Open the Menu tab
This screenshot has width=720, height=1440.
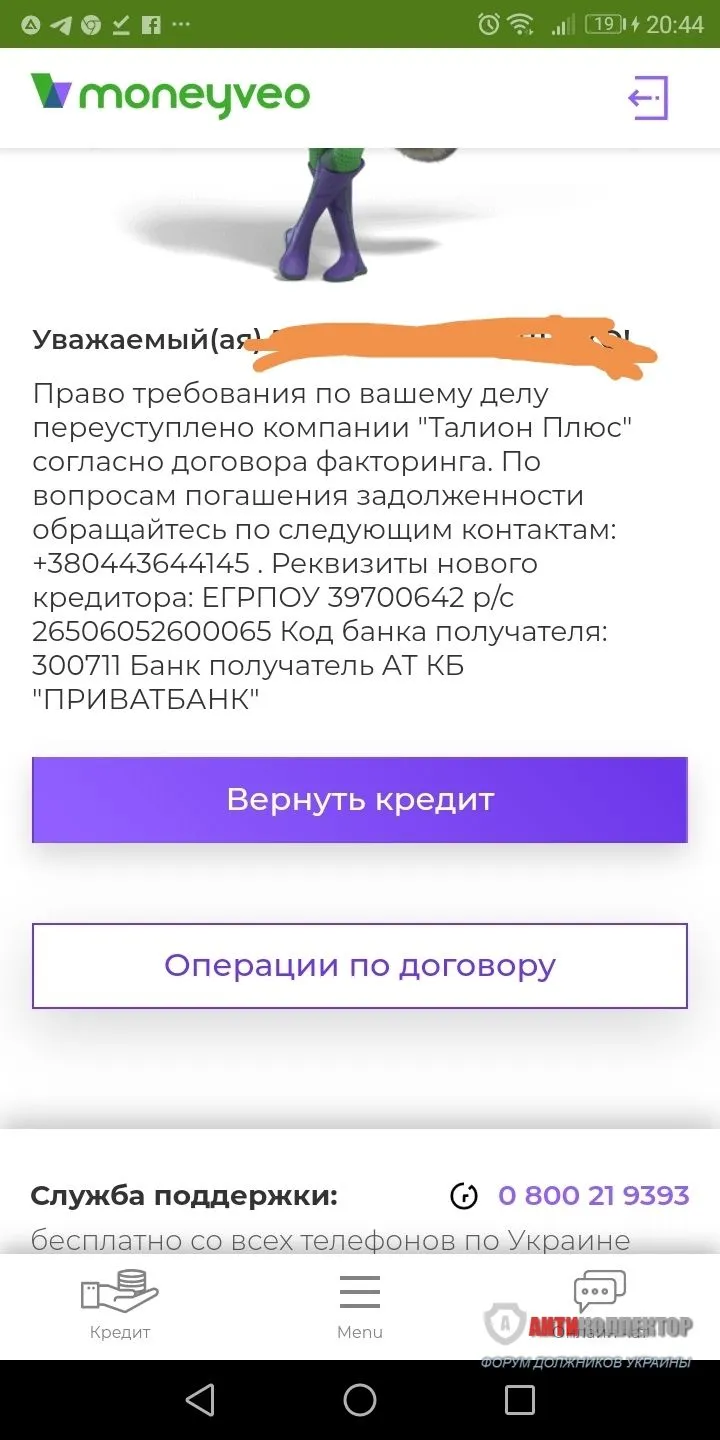click(360, 1304)
